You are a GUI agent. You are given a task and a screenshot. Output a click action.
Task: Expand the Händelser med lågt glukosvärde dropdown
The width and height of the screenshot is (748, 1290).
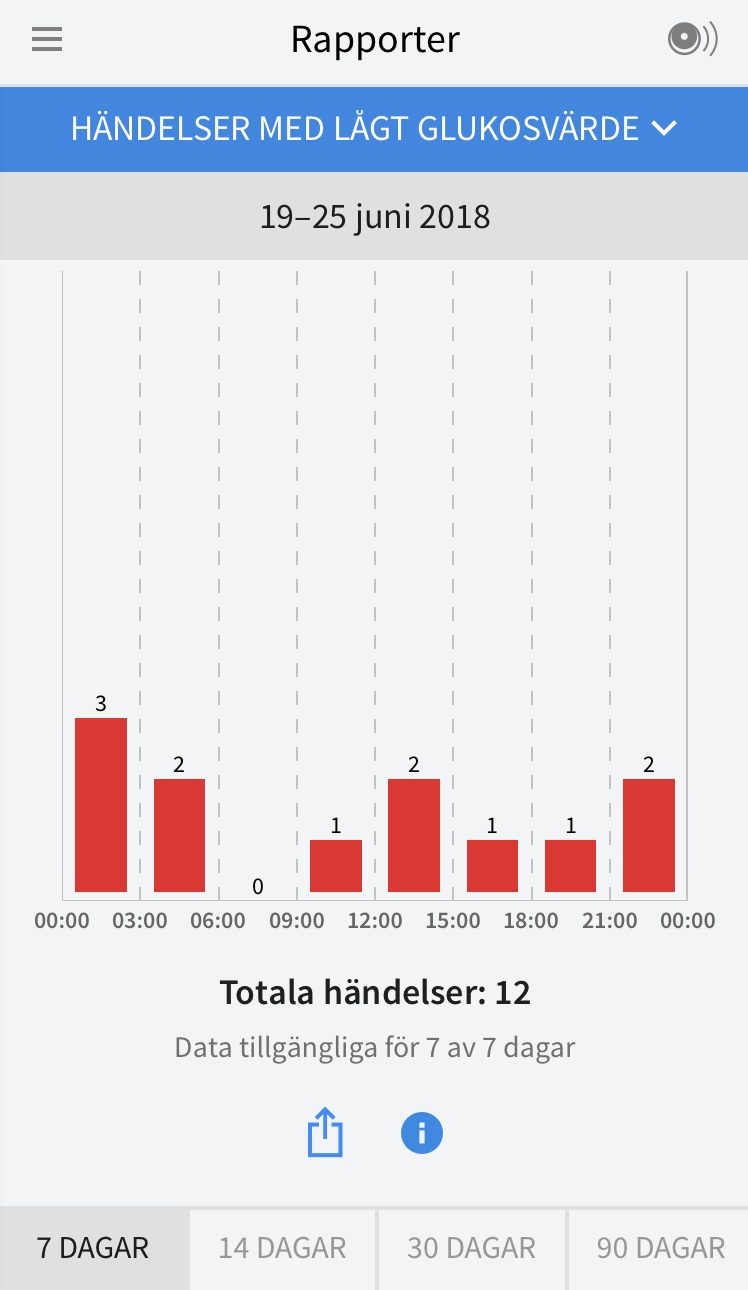pyautogui.click(x=374, y=129)
